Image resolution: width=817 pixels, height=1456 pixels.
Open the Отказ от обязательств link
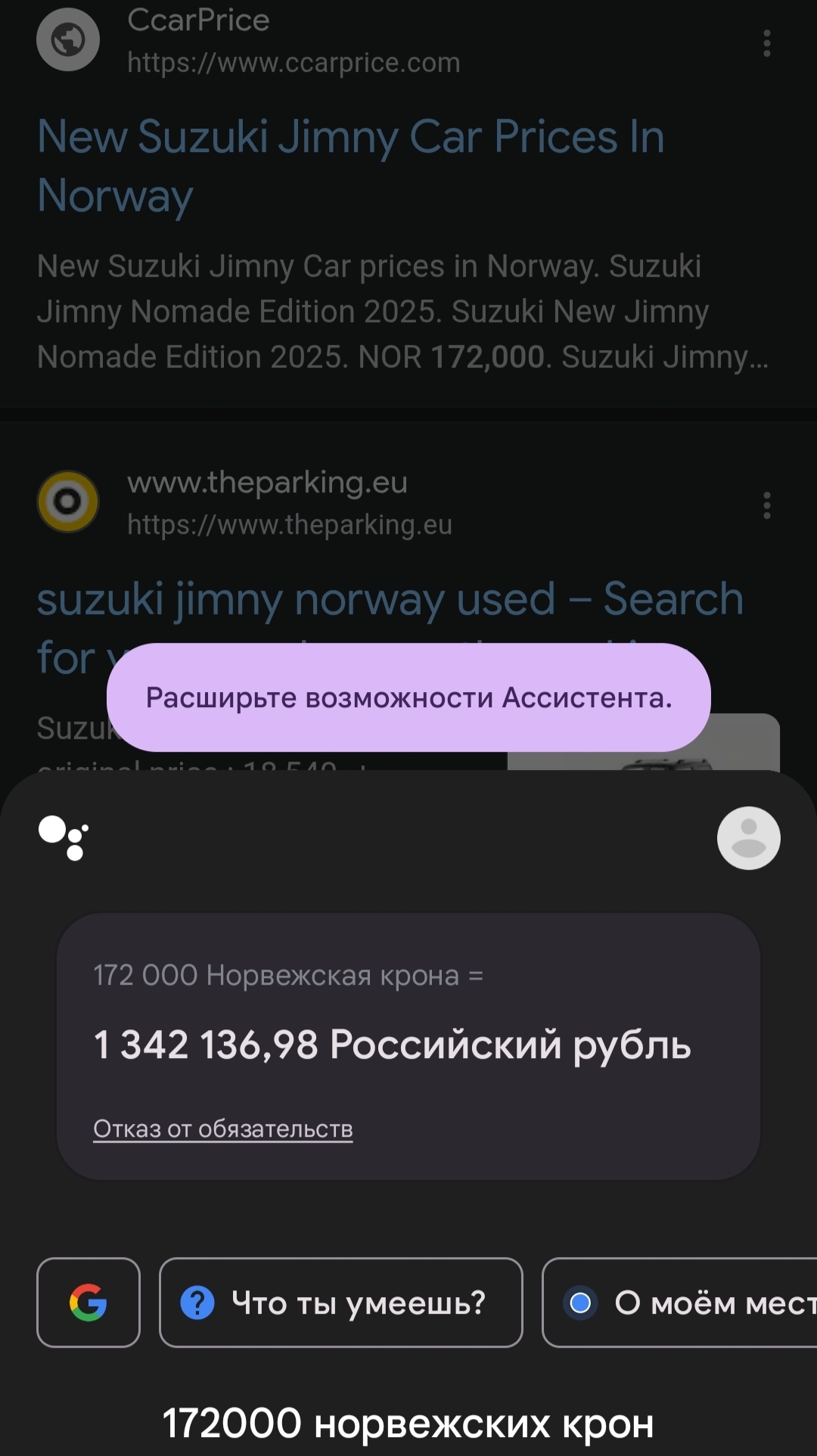pyautogui.click(x=223, y=1128)
